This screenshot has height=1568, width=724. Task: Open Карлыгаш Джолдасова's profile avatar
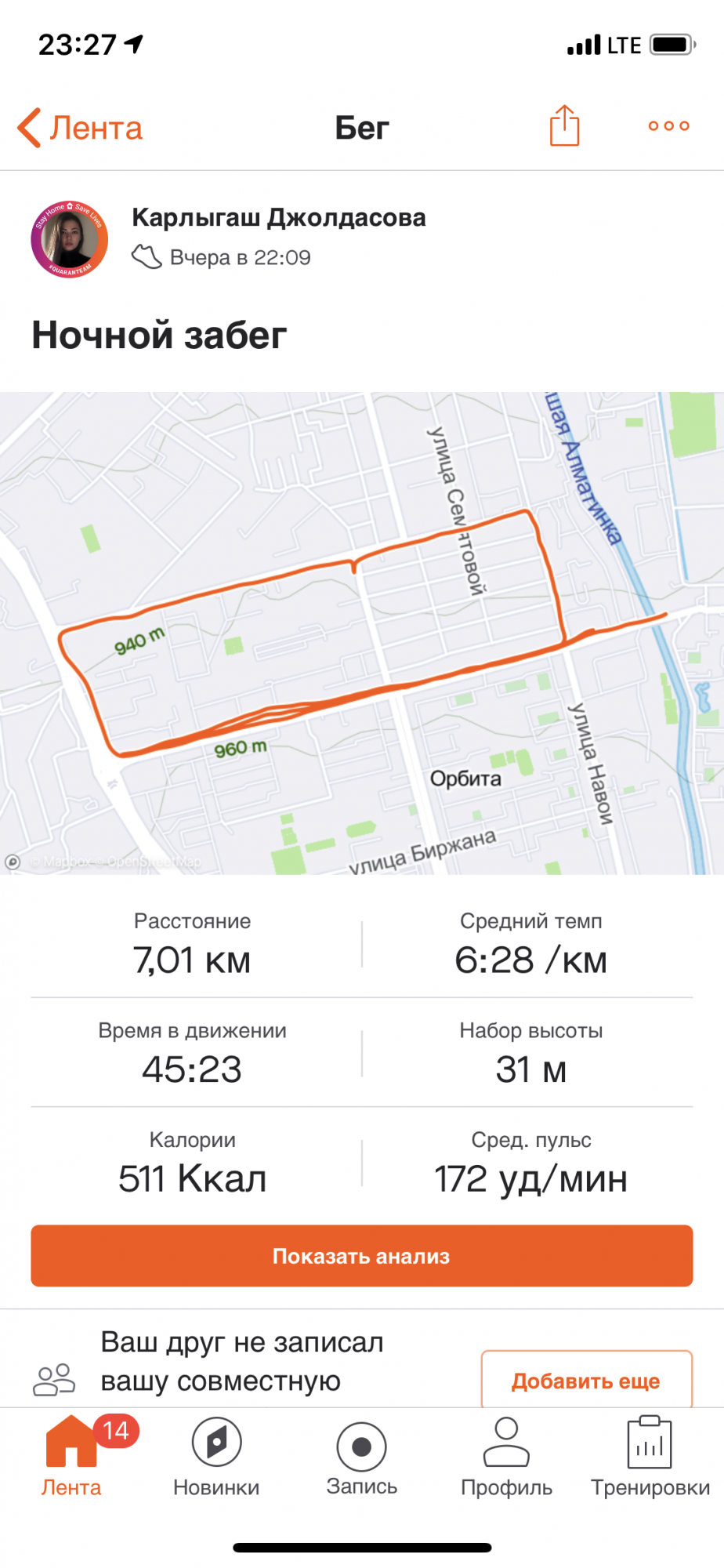tap(69, 239)
